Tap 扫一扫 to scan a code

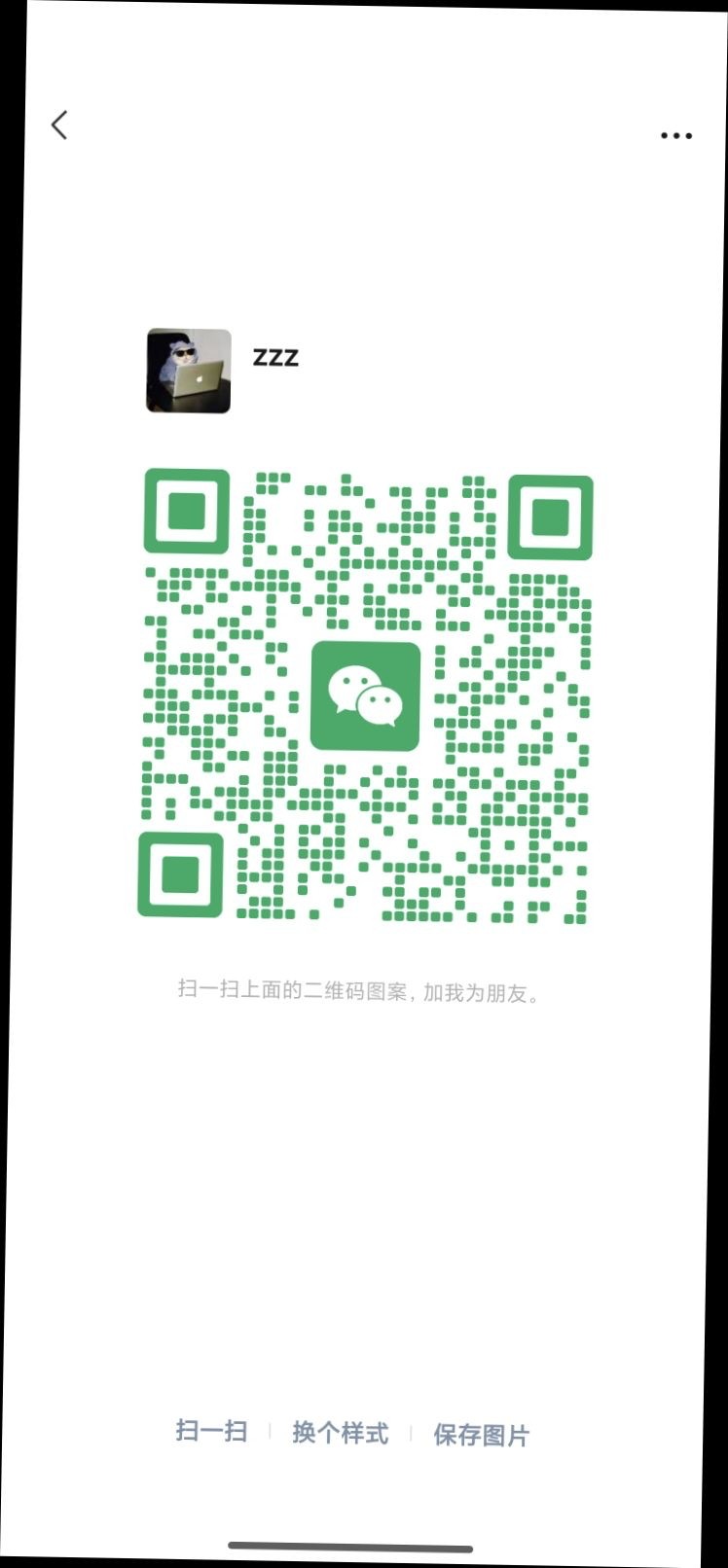point(211,1431)
